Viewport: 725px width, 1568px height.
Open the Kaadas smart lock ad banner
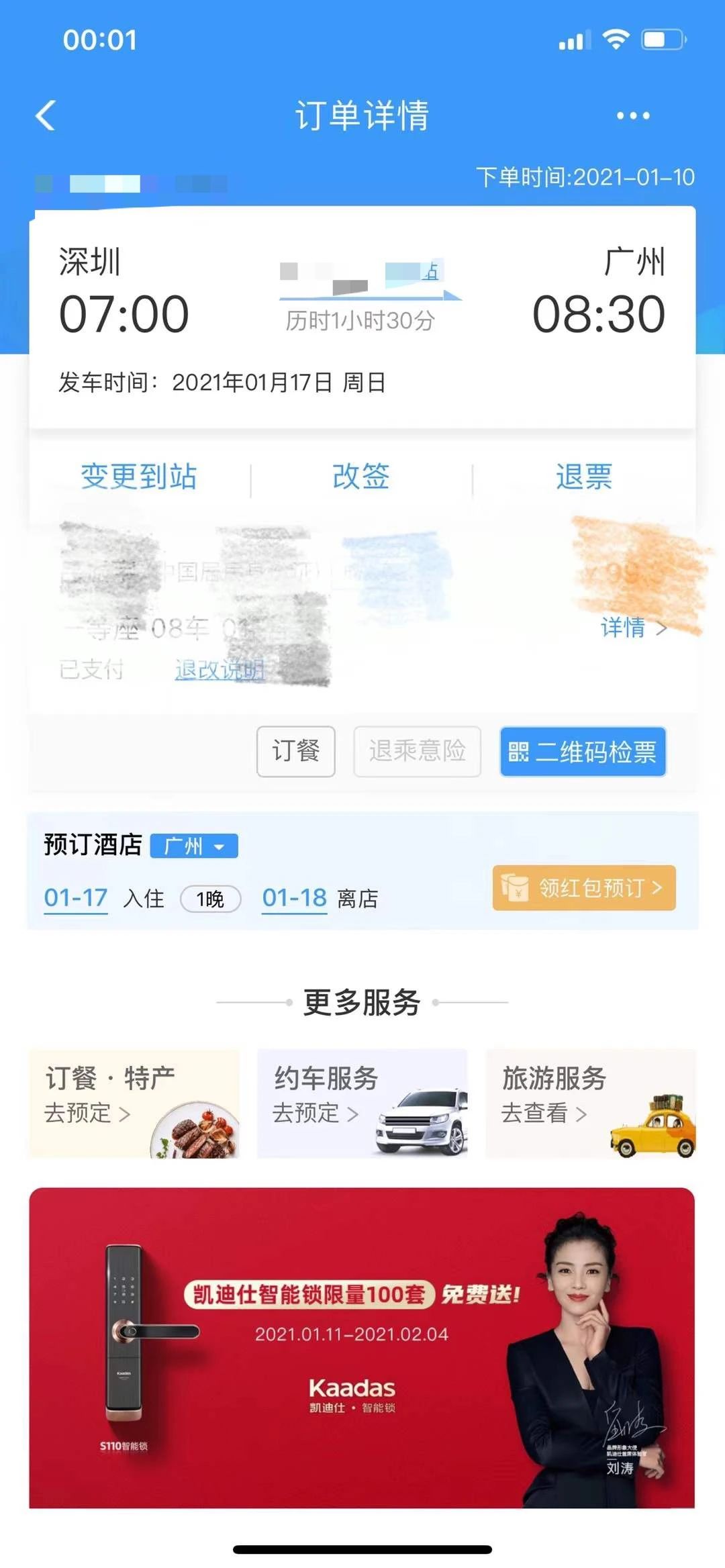pyautogui.click(x=362, y=1348)
